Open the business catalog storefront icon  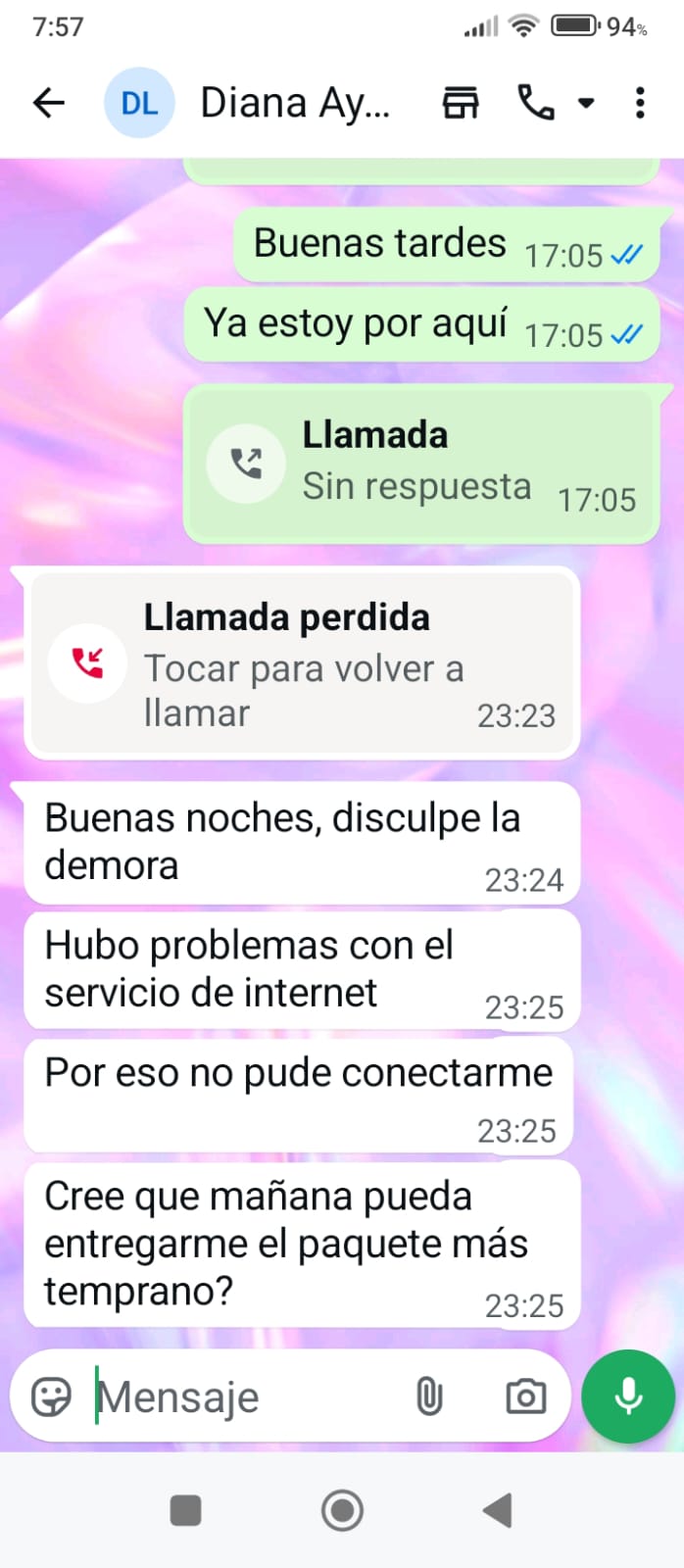click(460, 102)
